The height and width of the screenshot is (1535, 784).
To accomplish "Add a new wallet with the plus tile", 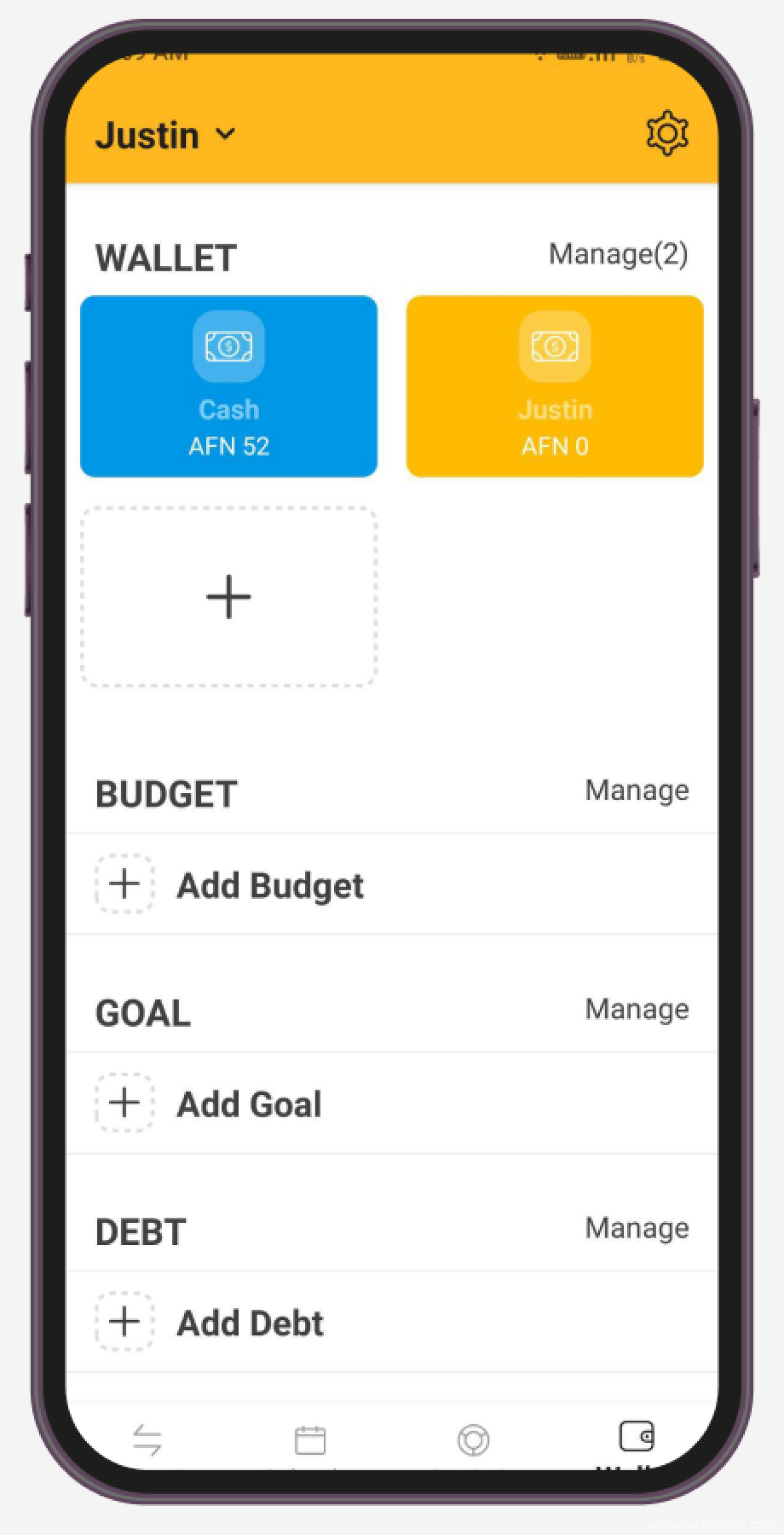I will pyautogui.click(x=229, y=597).
